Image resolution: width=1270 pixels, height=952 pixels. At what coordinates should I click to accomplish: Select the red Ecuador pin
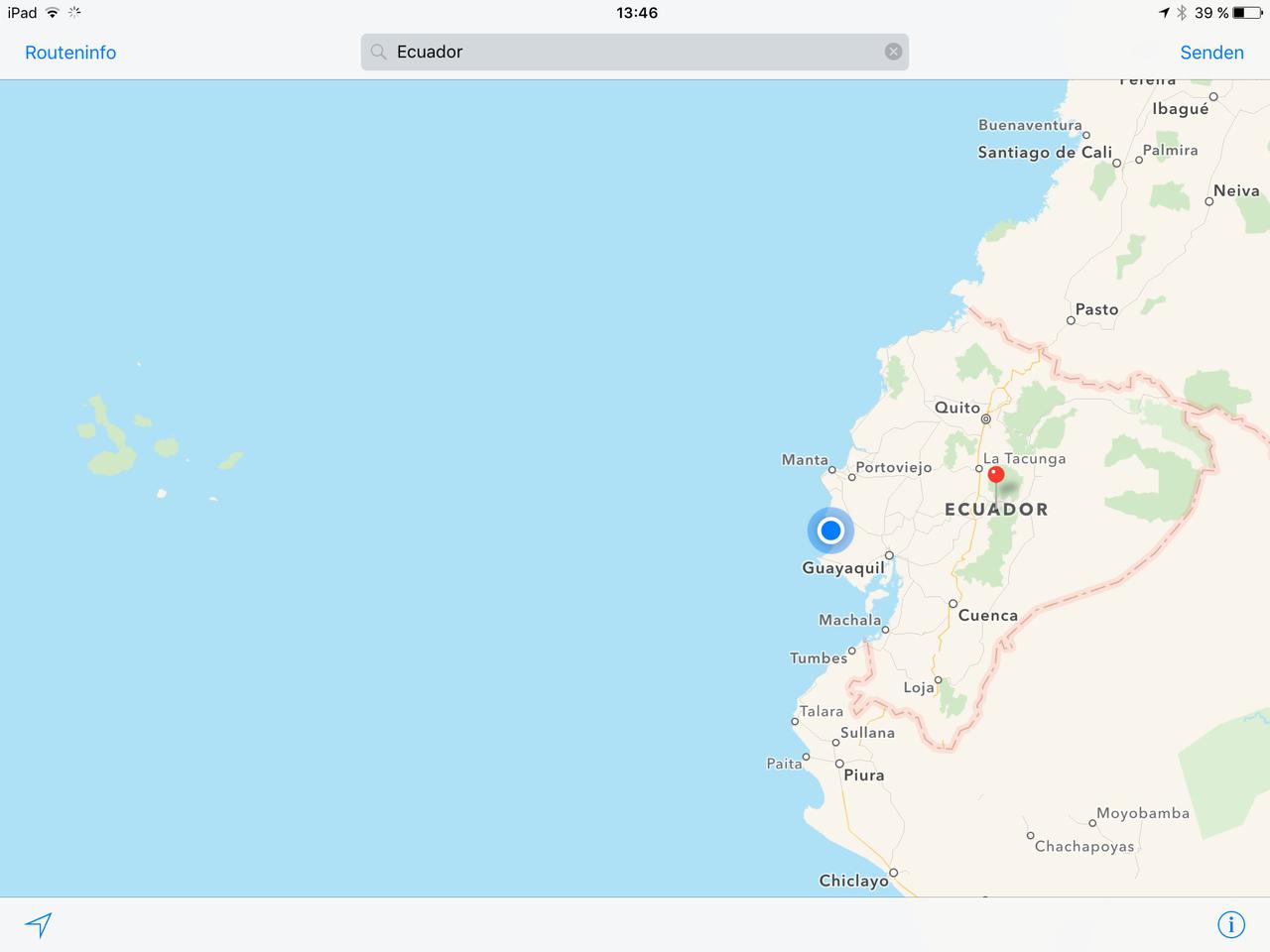coord(996,476)
